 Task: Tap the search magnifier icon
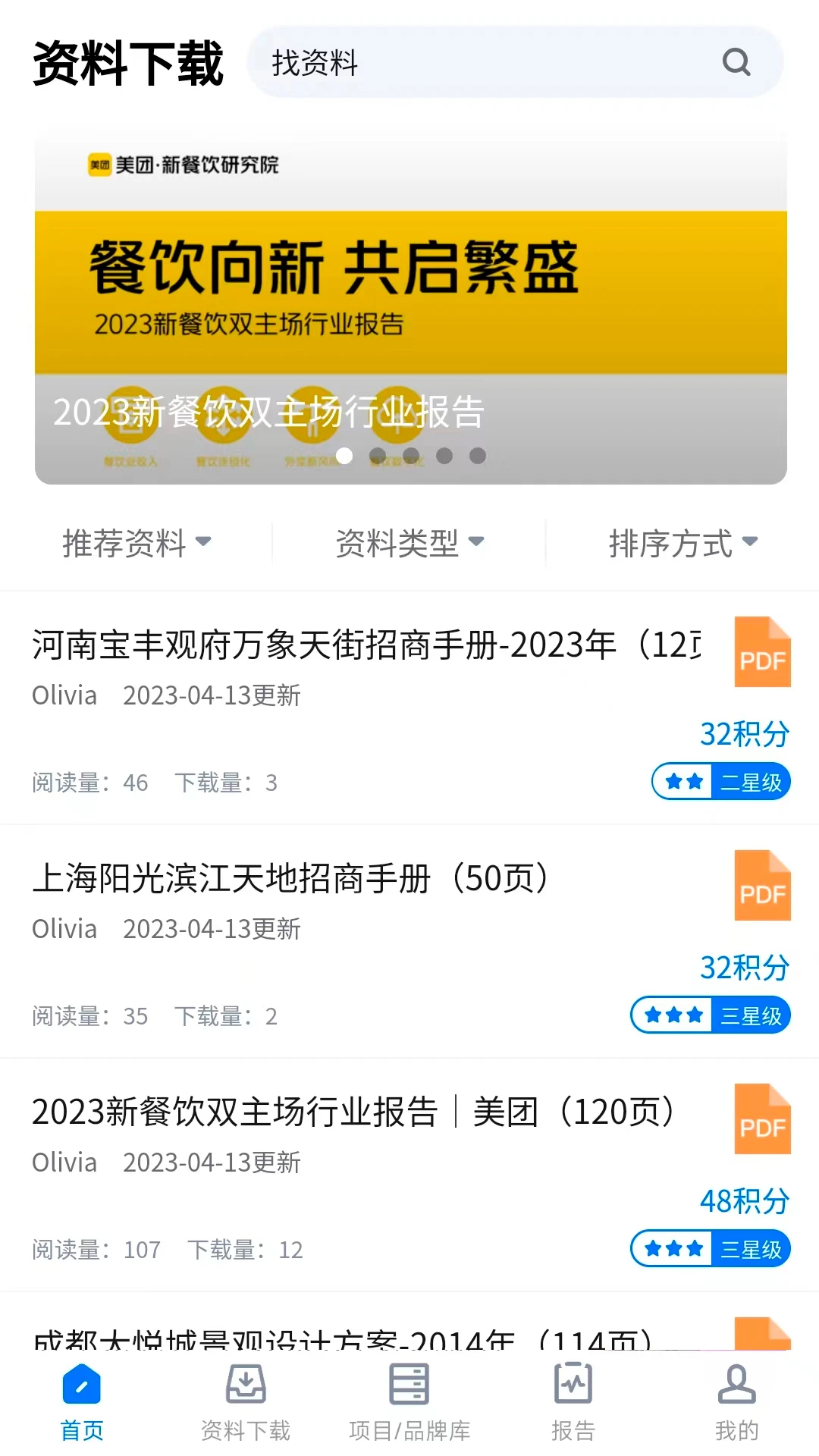[x=734, y=61]
